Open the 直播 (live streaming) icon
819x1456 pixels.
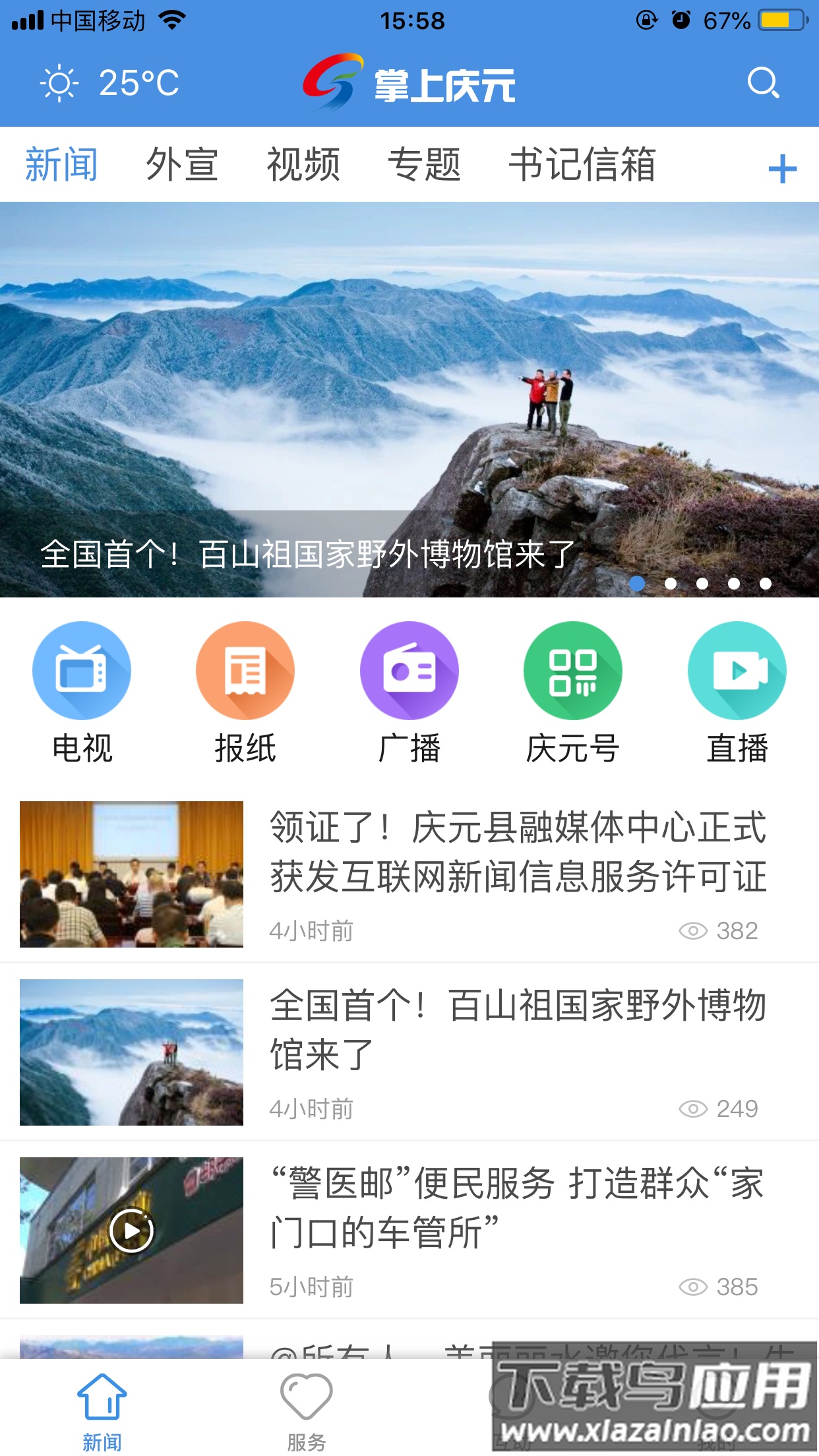tap(737, 669)
